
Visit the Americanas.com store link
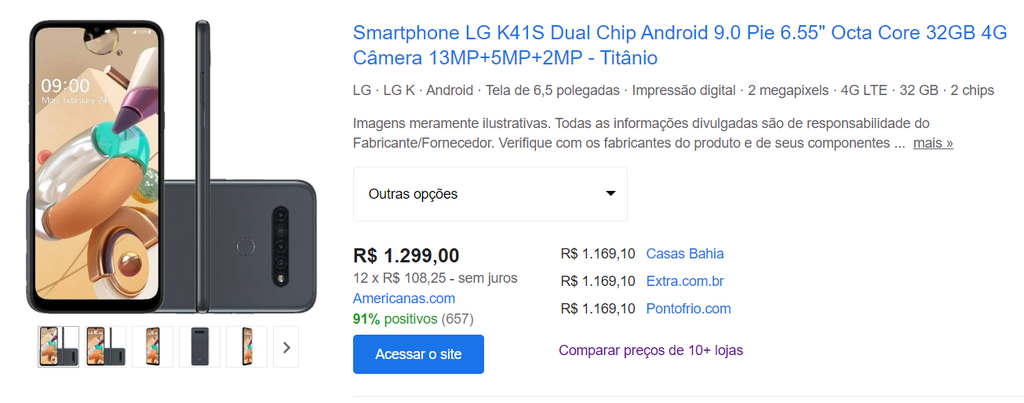click(404, 298)
